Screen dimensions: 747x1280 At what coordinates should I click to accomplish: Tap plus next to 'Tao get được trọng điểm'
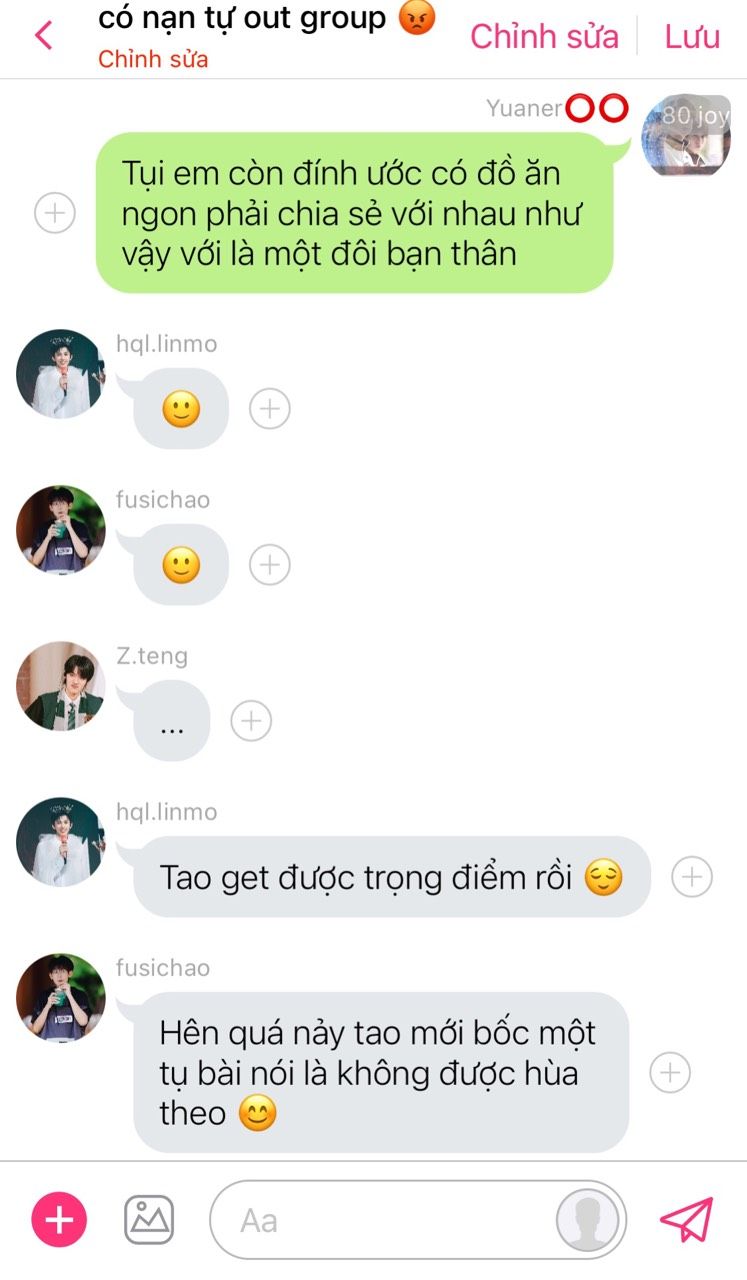[x=692, y=877]
